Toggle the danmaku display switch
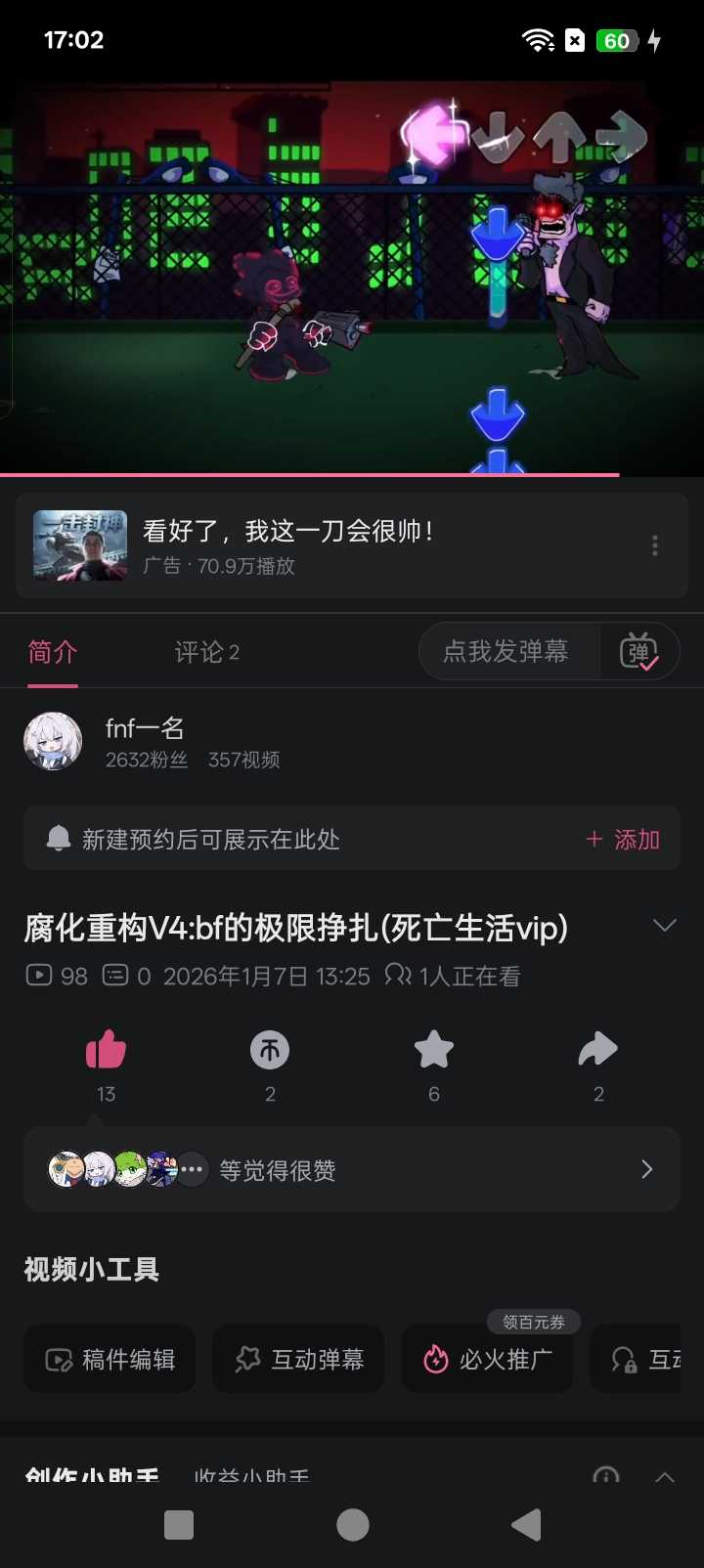 tap(639, 652)
